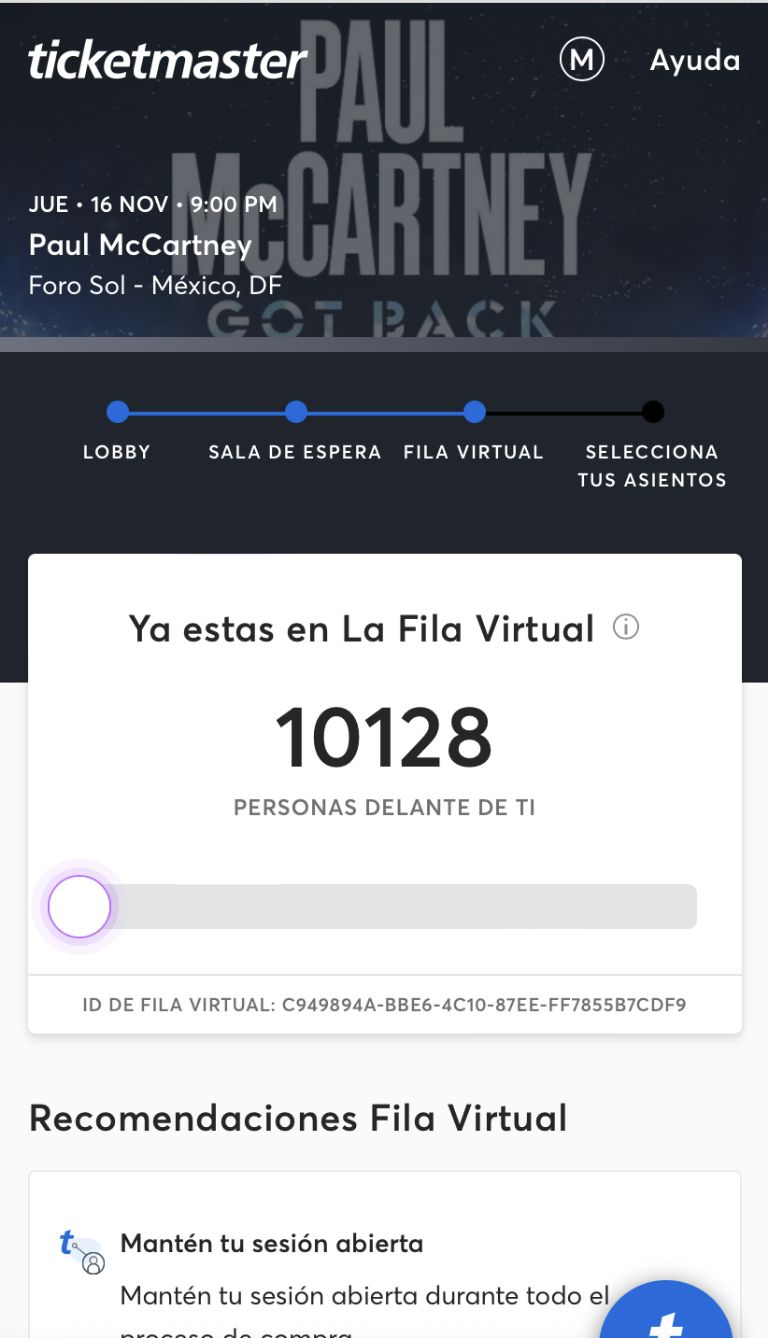The width and height of the screenshot is (768, 1338).
Task: Click the Foro Sol venue text
Action: point(155,285)
